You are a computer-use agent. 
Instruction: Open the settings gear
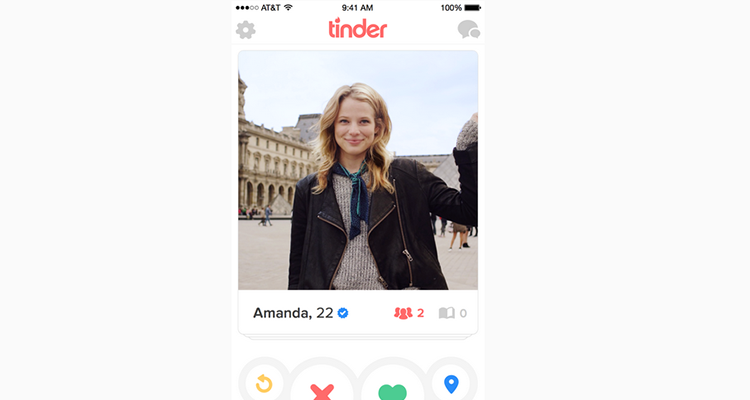pyautogui.click(x=245, y=30)
